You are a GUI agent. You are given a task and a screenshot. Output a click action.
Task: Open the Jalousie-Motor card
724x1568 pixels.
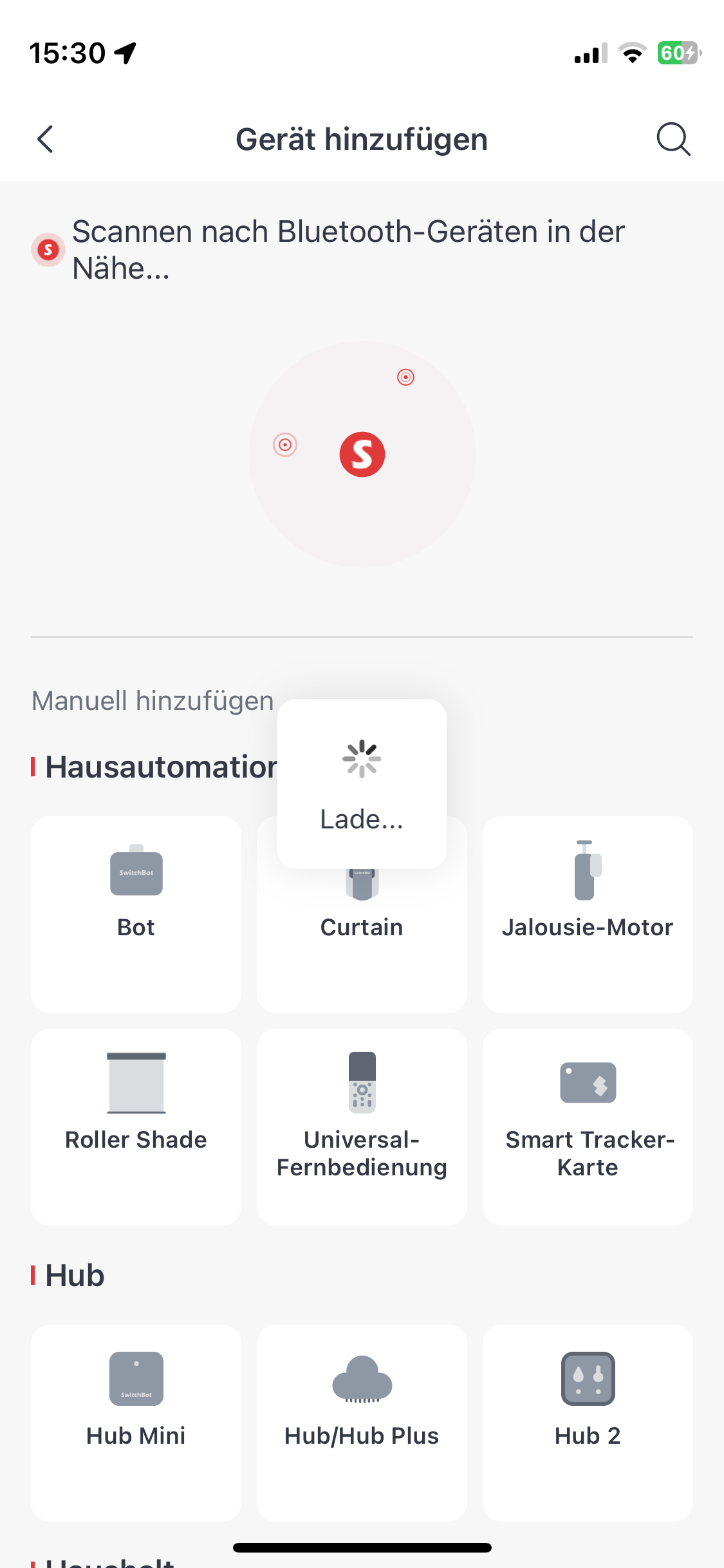(588, 914)
